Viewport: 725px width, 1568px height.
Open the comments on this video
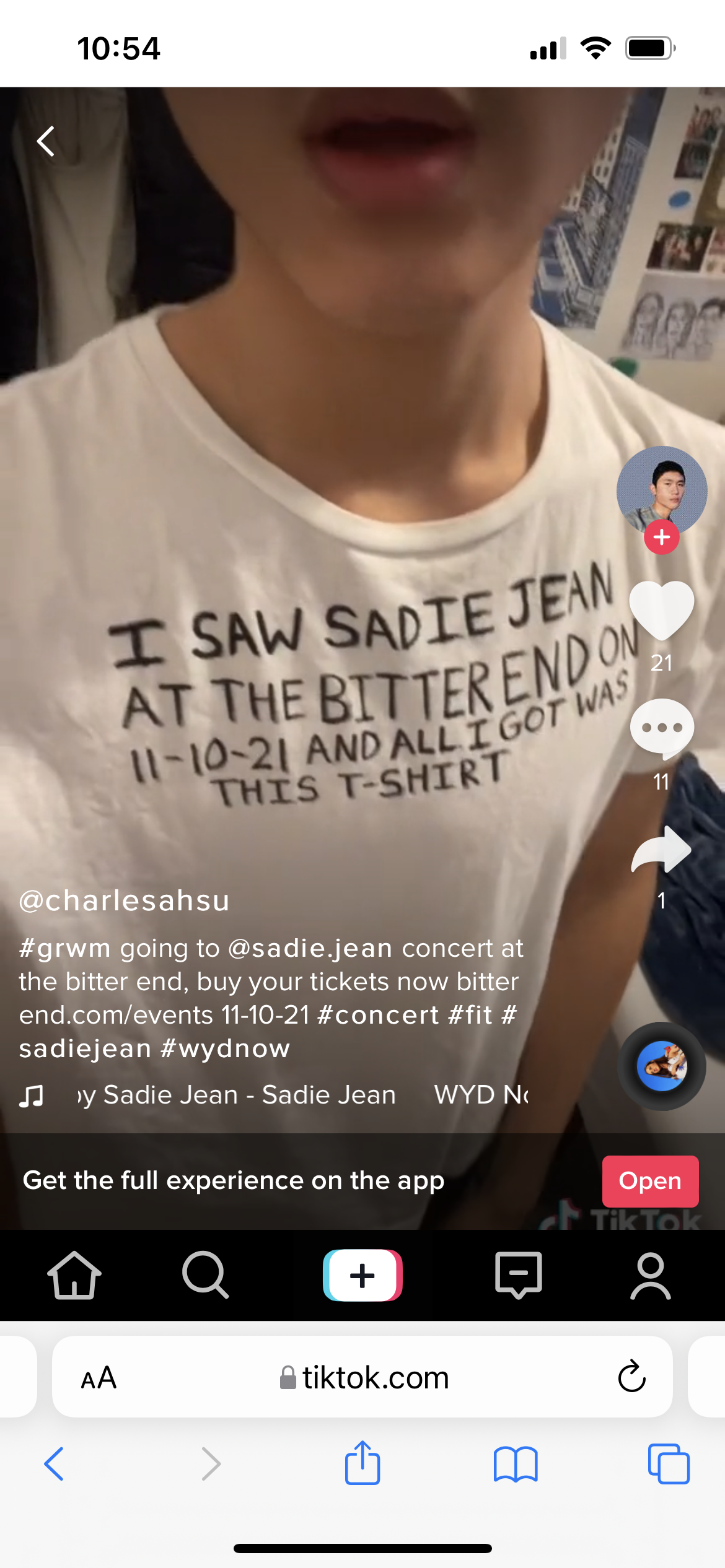coord(661,728)
